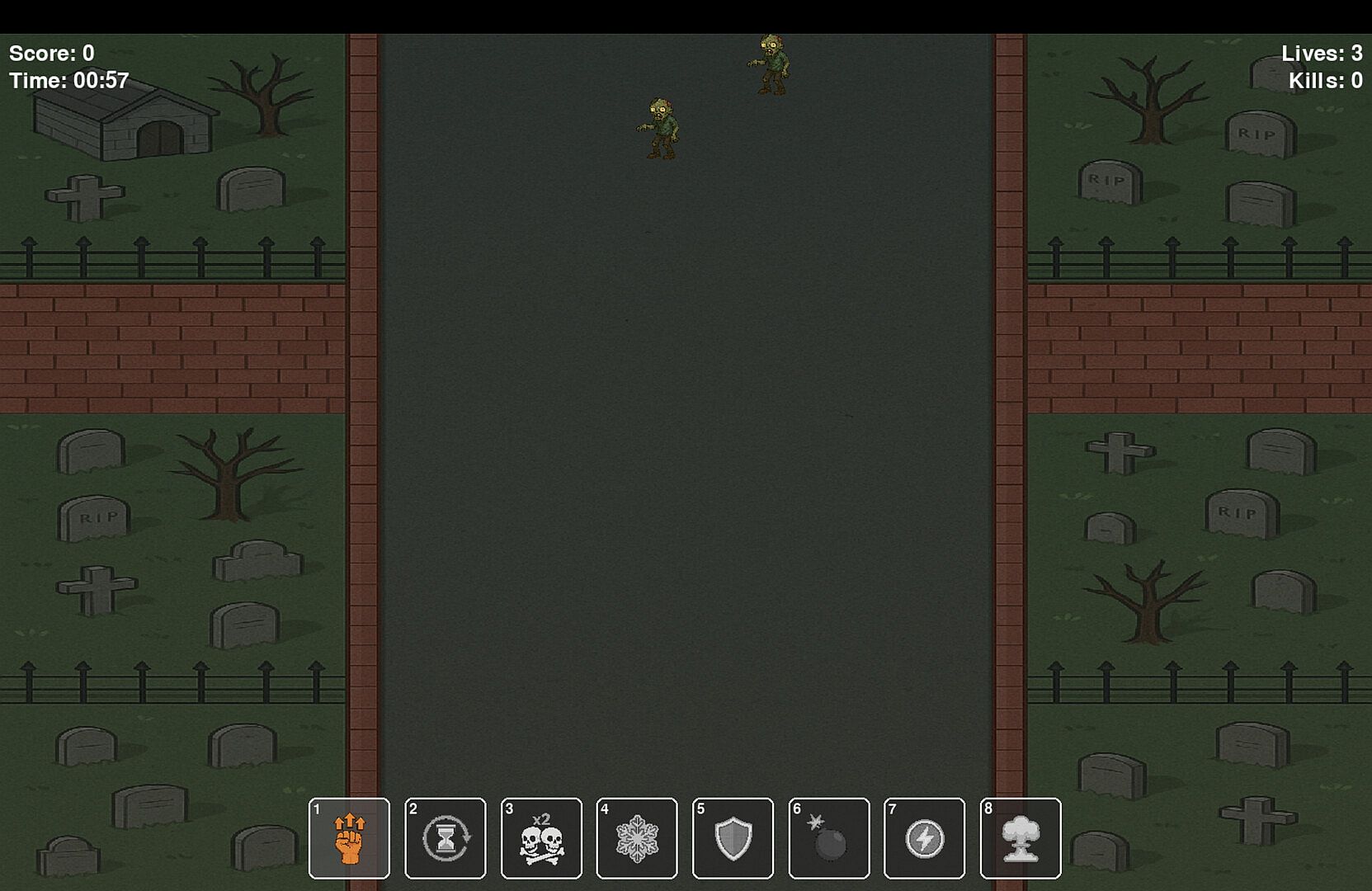
Task: Activate the x2 skulls double-kill power-up
Action: click(x=541, y=838)
